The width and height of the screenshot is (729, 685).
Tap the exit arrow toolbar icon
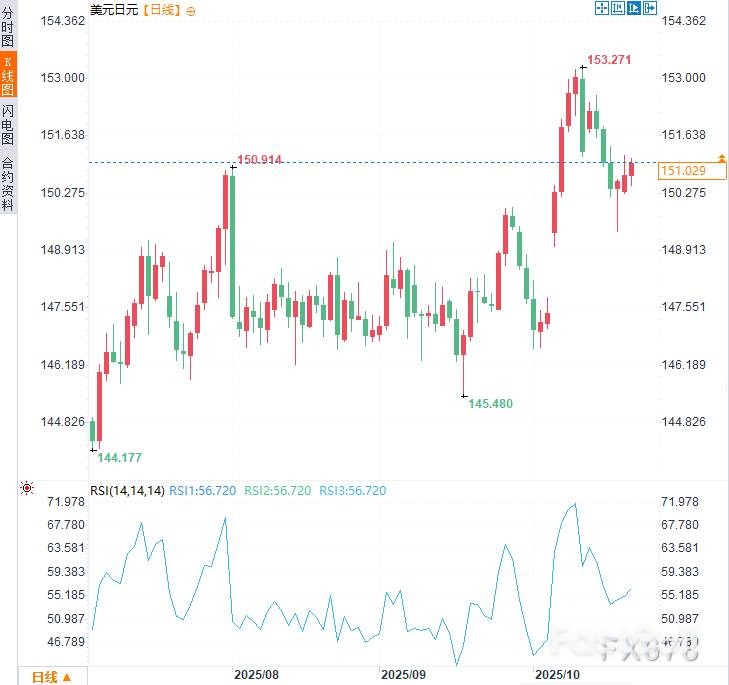650,9
